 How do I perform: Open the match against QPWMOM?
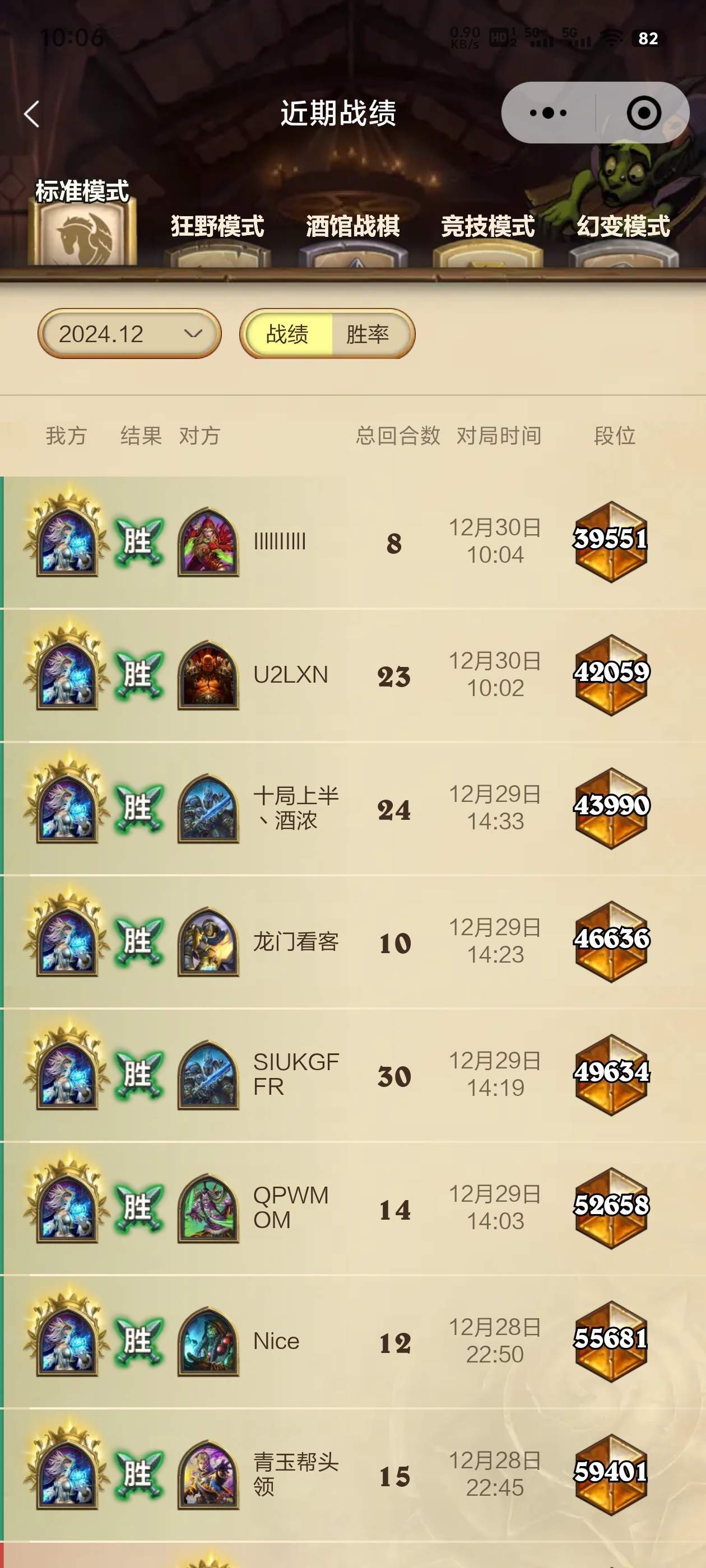[354, 1208]
